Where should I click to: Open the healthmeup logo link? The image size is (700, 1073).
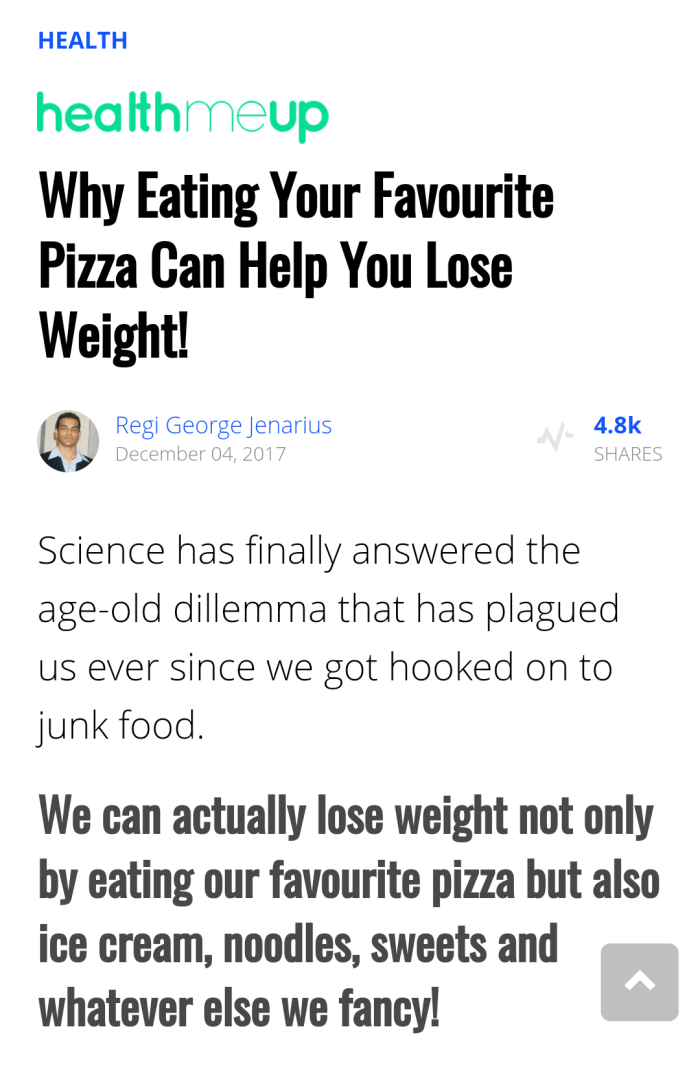coord(182,116)
